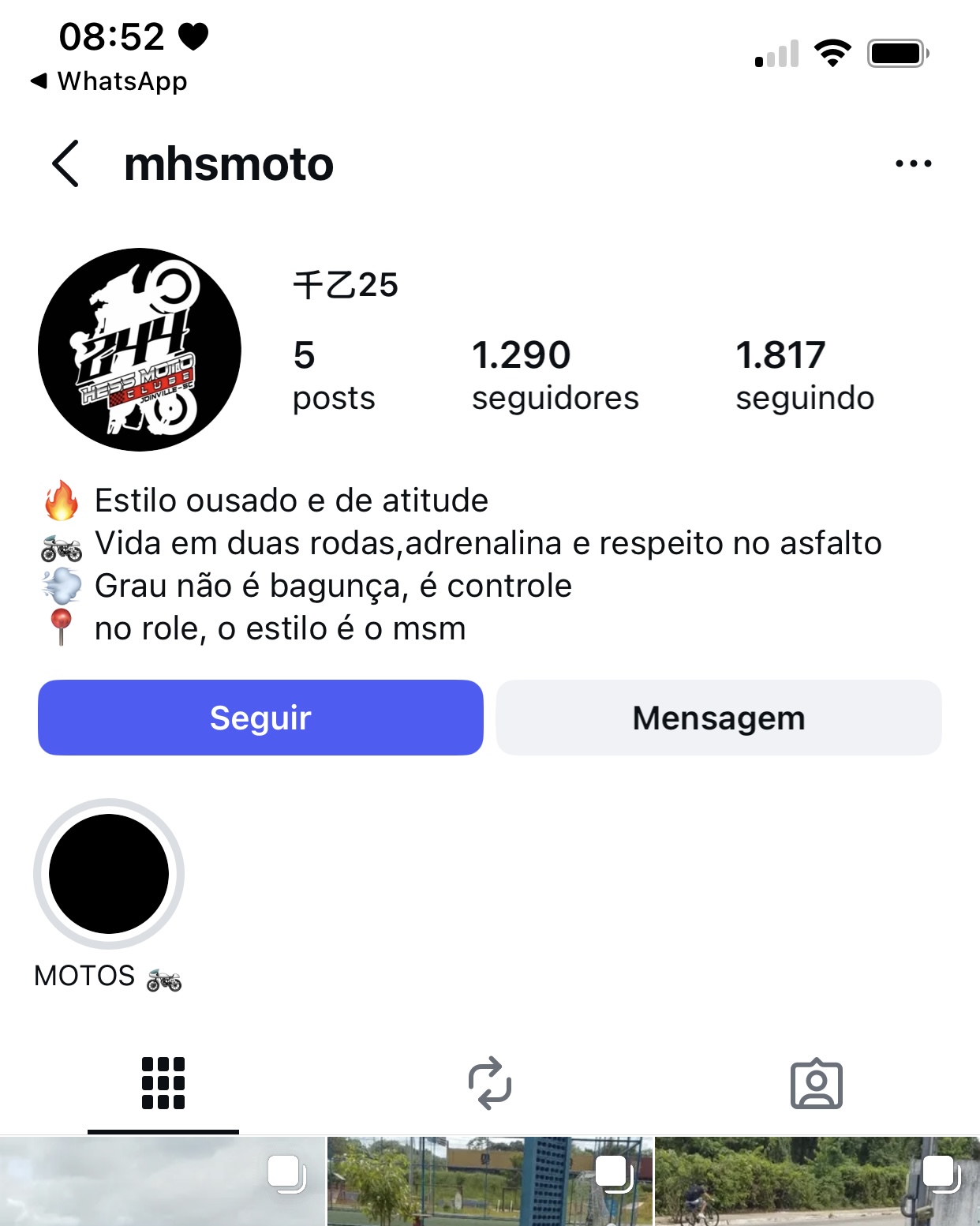The height and width of the screenshot is (1226, 980).
Task: Open the middle post with blue fence
Action: click(490, 1182)
